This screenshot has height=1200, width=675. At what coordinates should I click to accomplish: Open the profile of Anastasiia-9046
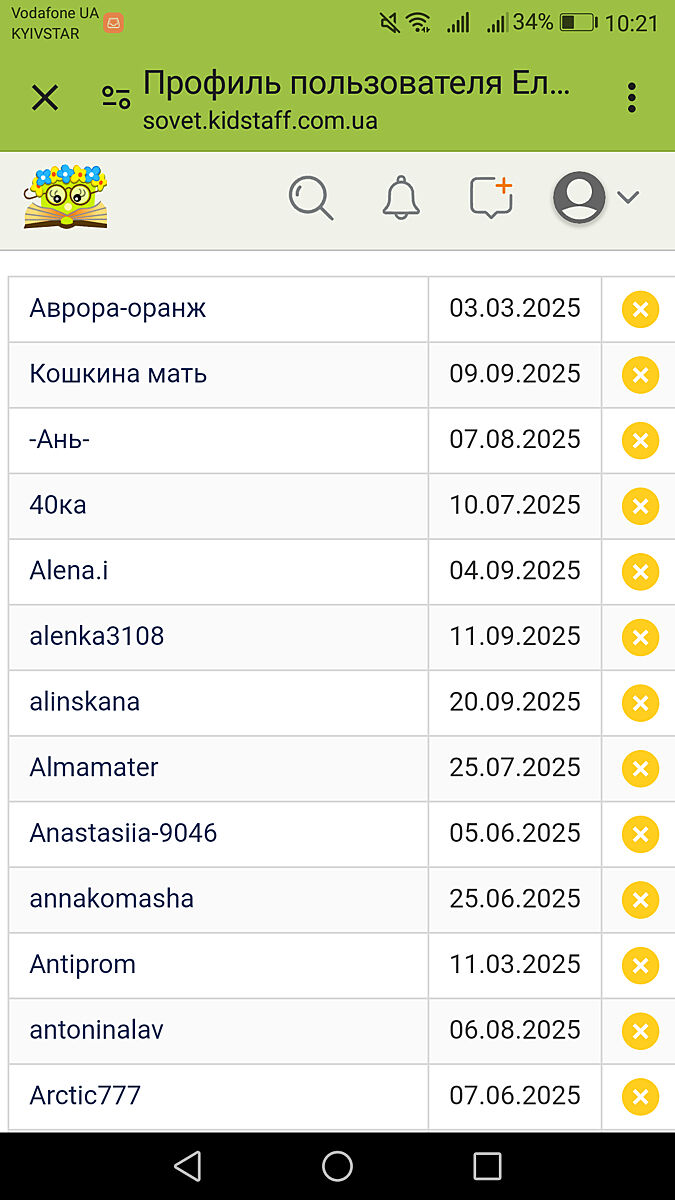click(123, 833)
